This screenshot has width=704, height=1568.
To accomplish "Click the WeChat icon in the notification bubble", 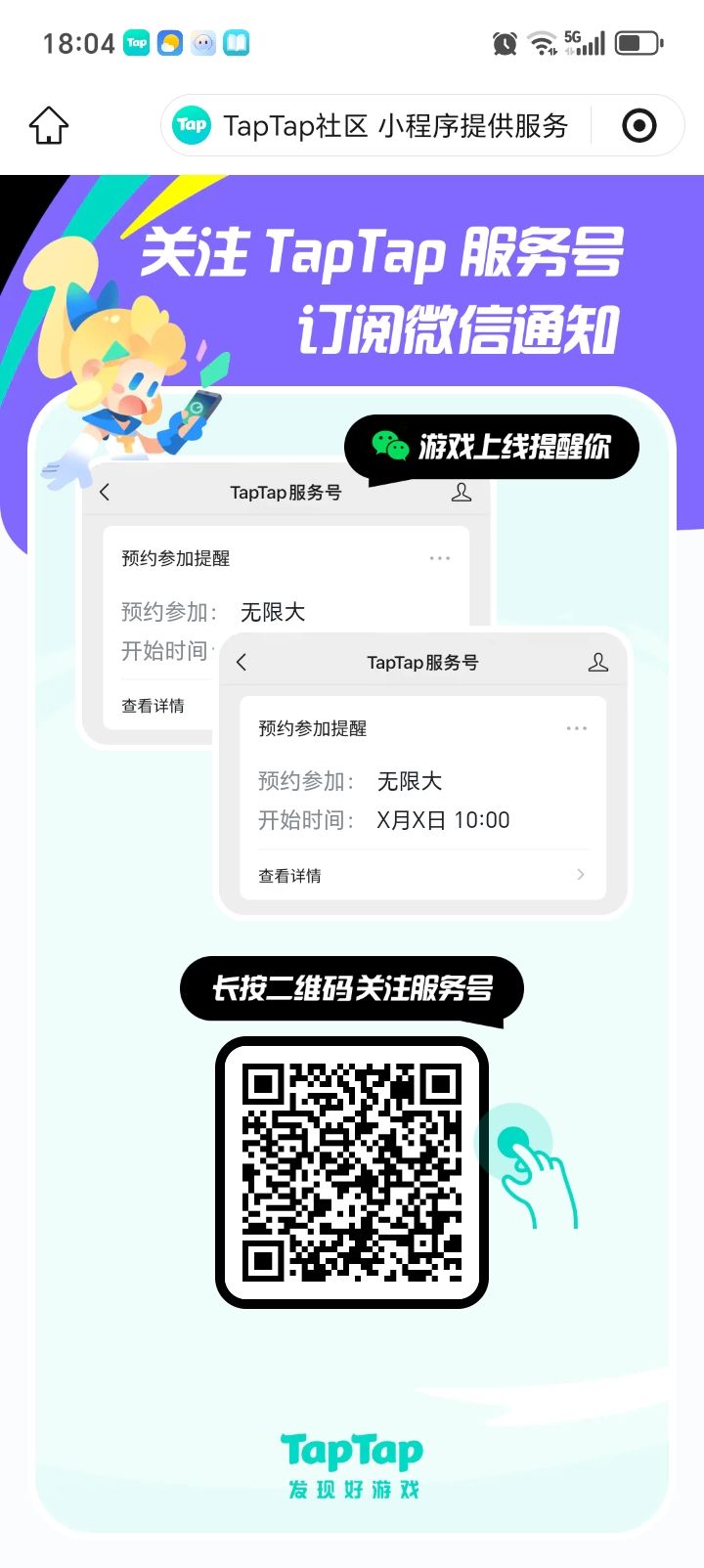I will (x=391, y=447).
